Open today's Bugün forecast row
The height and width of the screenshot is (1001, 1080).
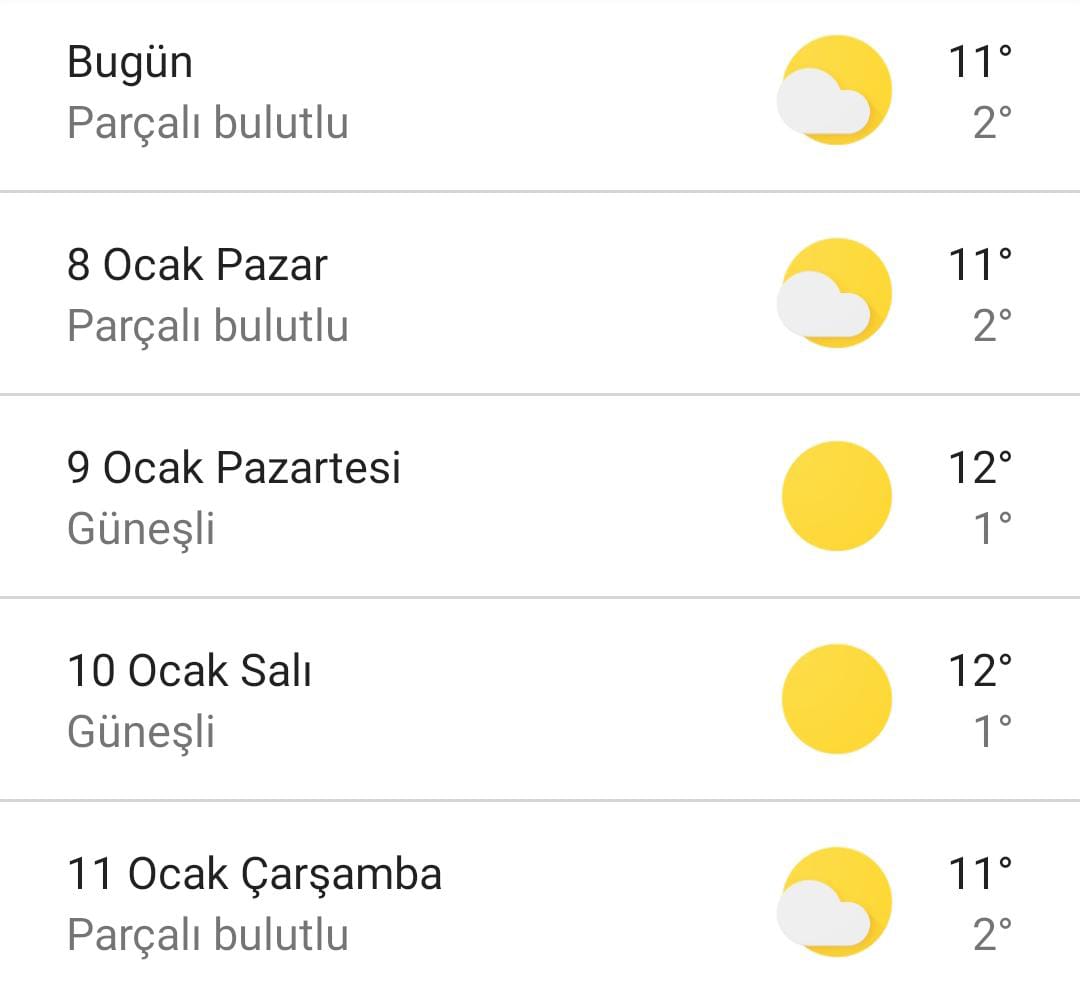[540, 93]
